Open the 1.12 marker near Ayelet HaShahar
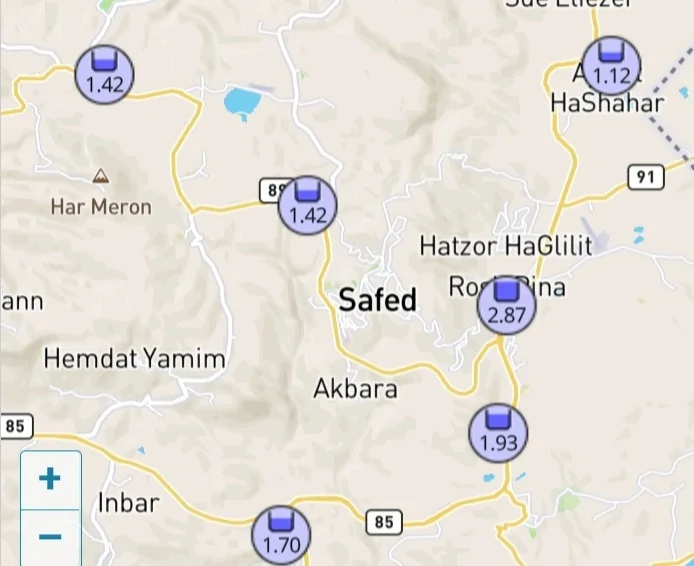The height and width of the screenshot is (566, 694). (x=611, y=66)
